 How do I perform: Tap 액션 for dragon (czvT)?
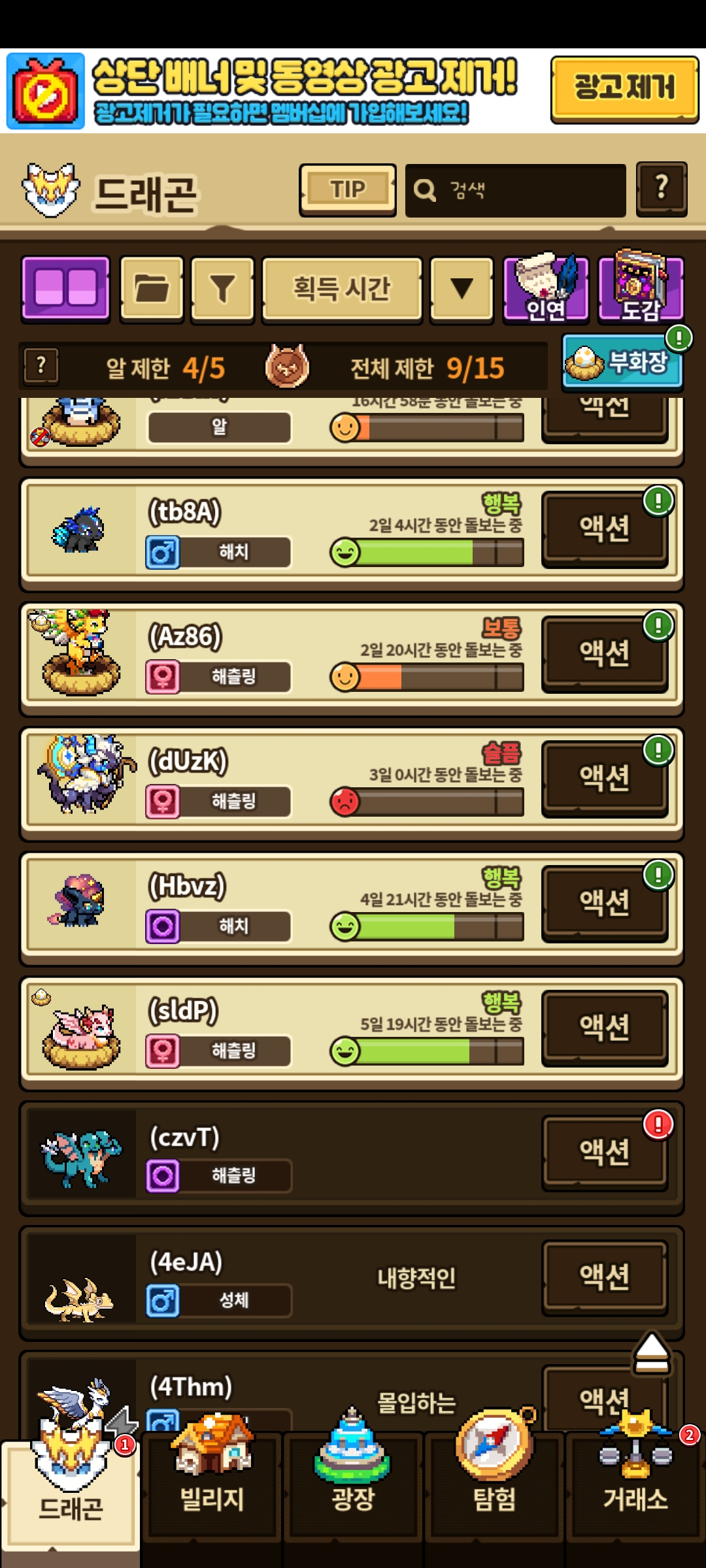[x=605, y=1152]
